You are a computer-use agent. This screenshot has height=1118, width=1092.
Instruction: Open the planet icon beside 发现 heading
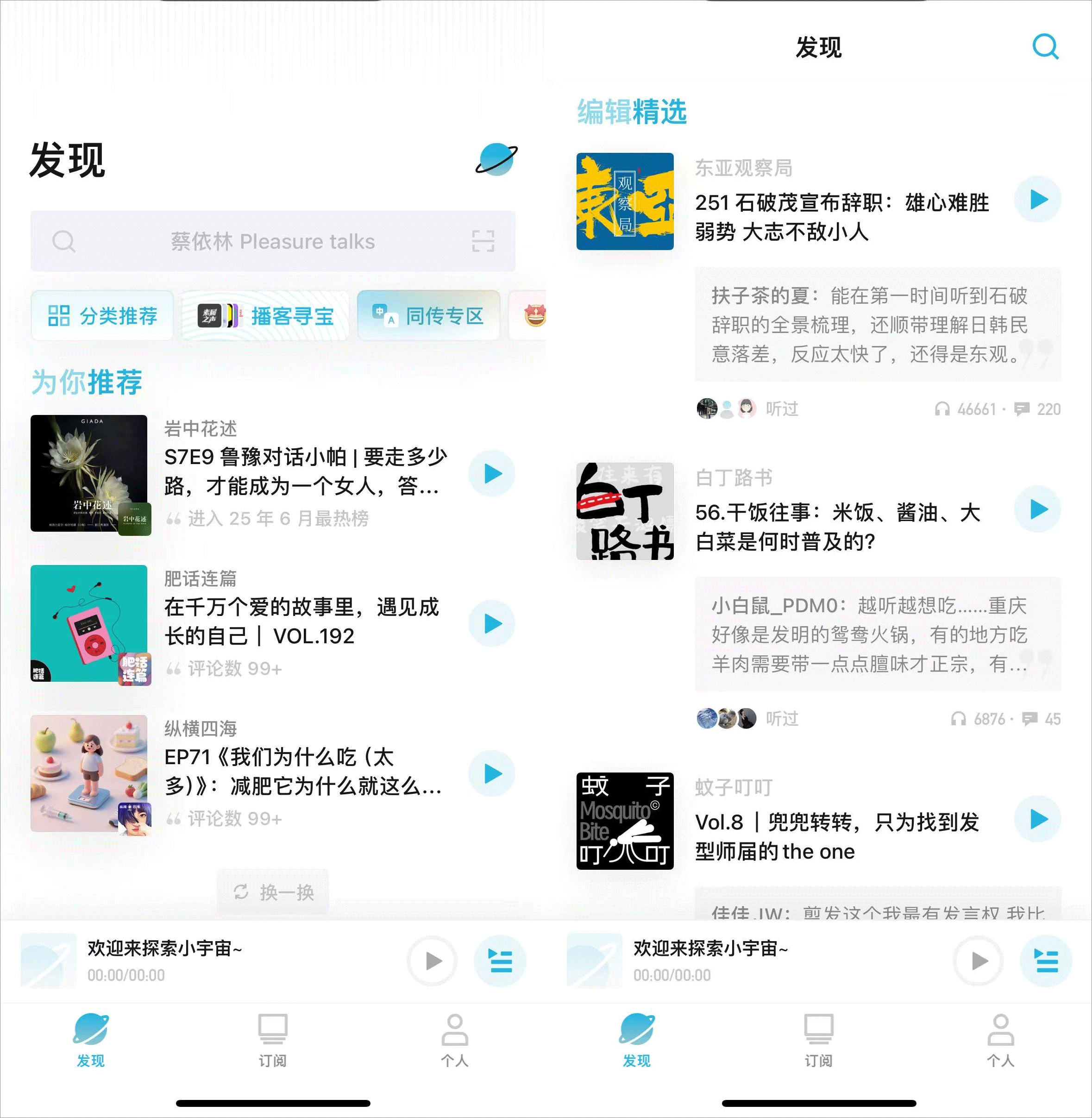click(x=496, y=159)
